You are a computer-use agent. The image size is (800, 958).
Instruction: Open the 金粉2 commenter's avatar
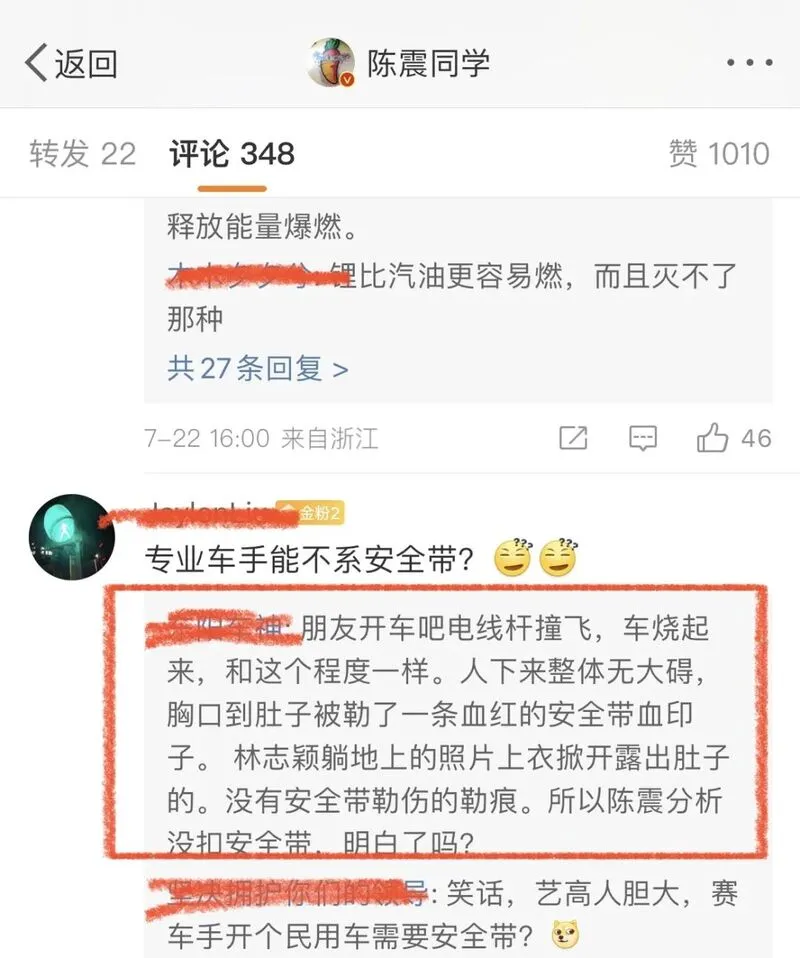[x=72, y=537]
